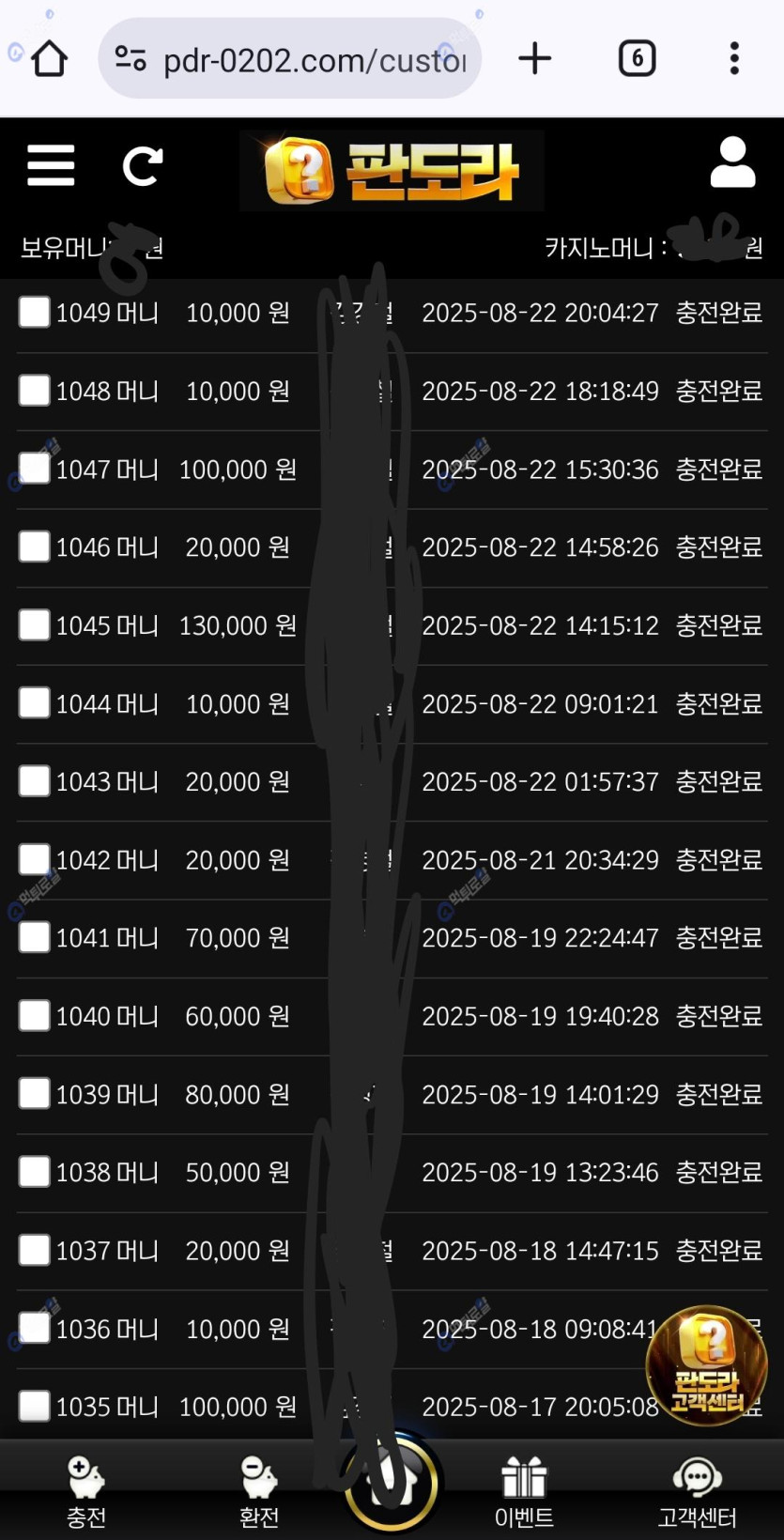Open the browser overflow menu
This screenshot has height=1540, width=784.
click(x=734, y=59)
